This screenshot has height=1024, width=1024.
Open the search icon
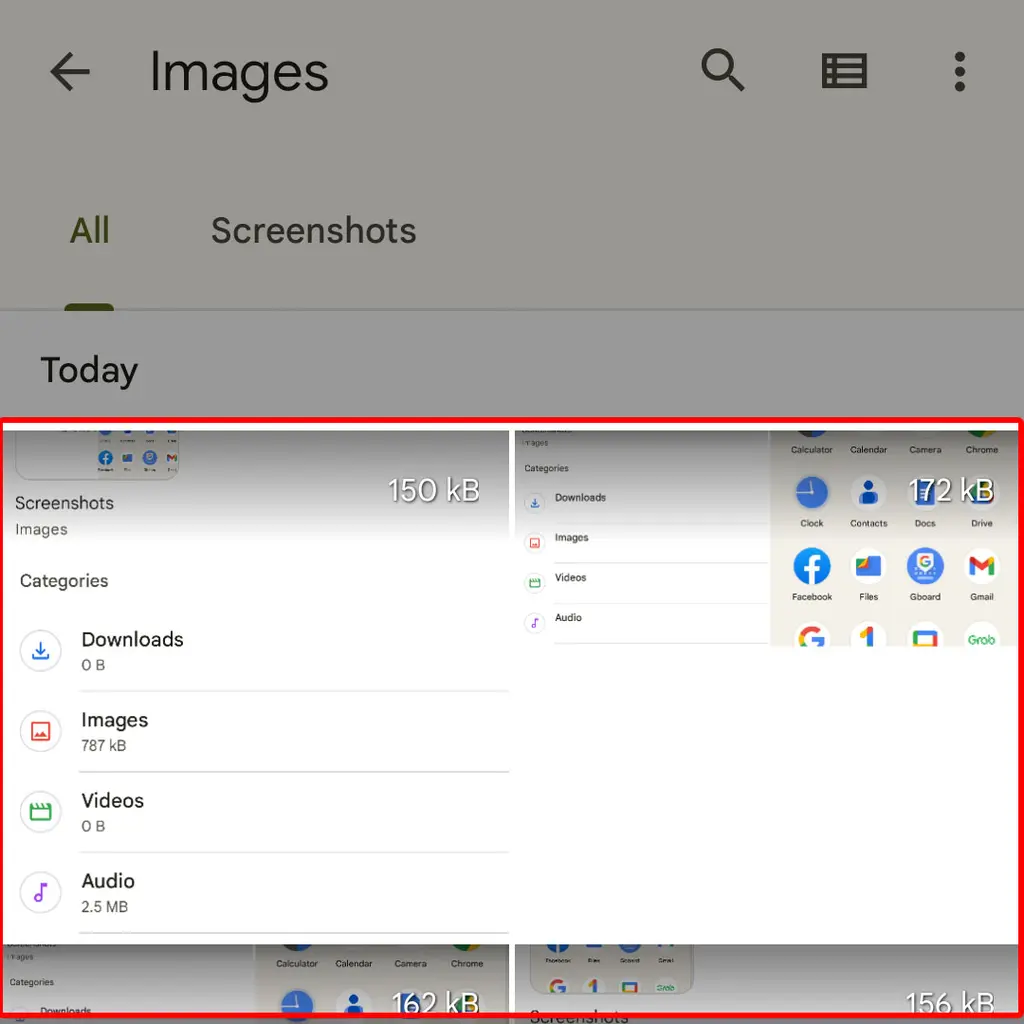pyautogui.click(x=723, y=72)
